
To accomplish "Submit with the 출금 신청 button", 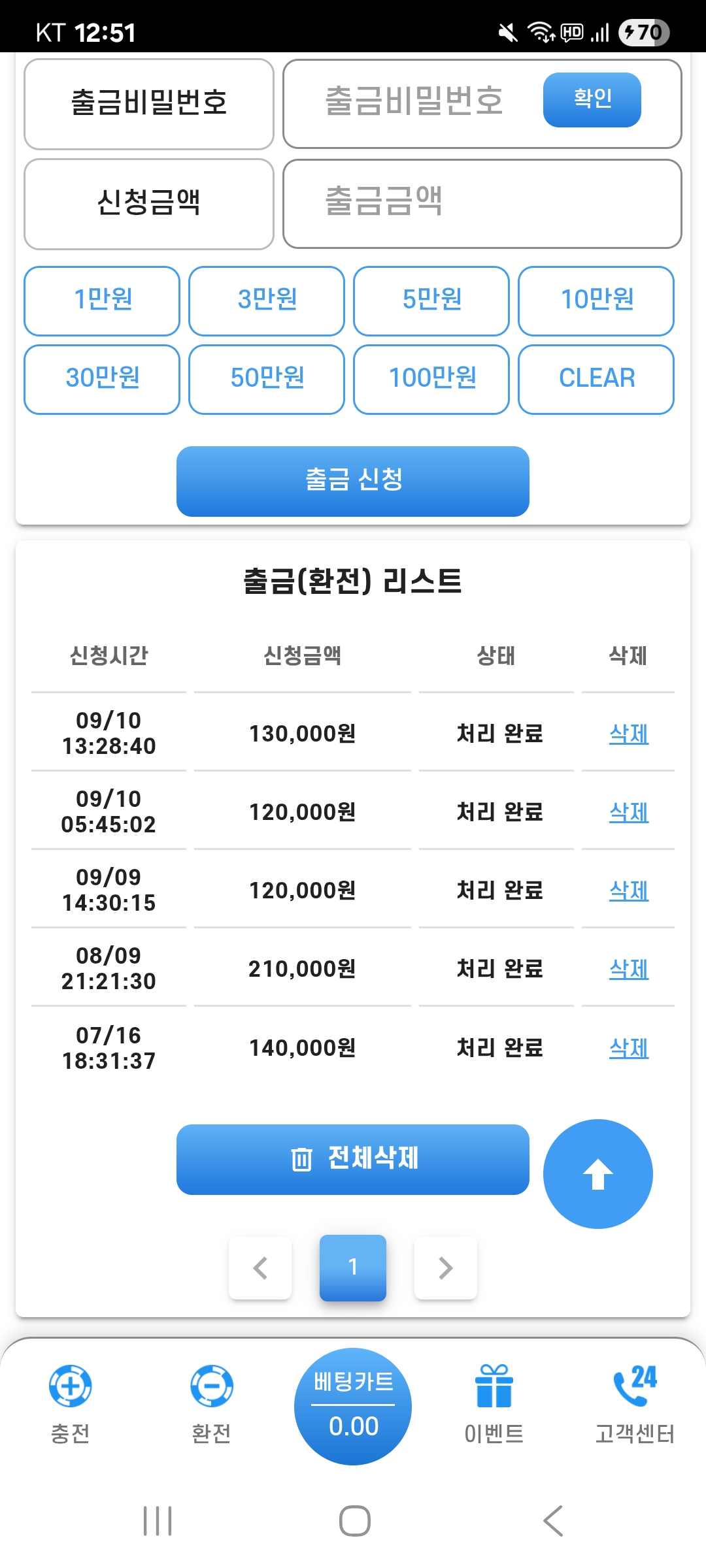I will point(353,481).
